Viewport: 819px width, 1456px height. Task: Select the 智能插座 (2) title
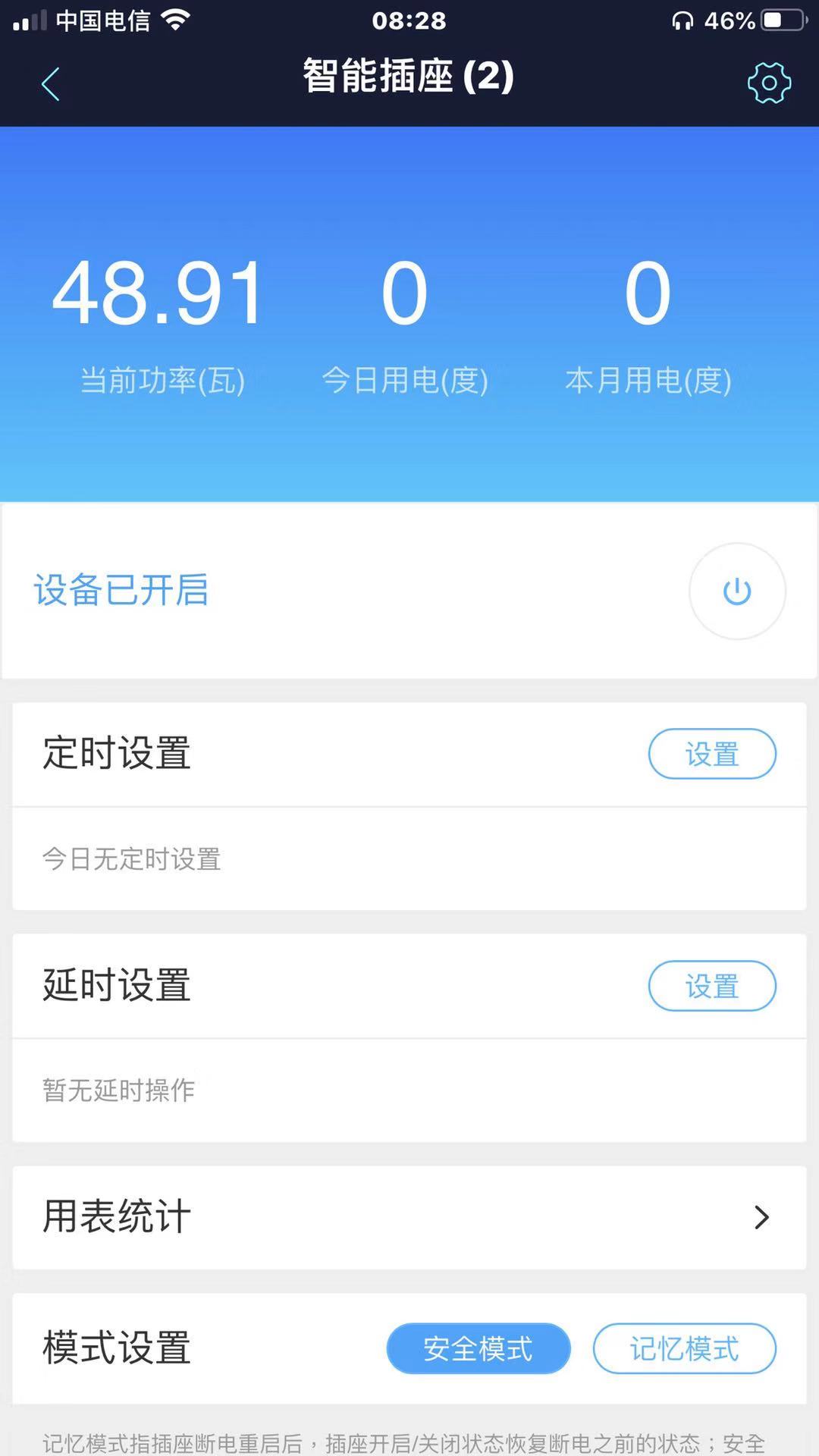pyautogui.click(x=409, y=78)
